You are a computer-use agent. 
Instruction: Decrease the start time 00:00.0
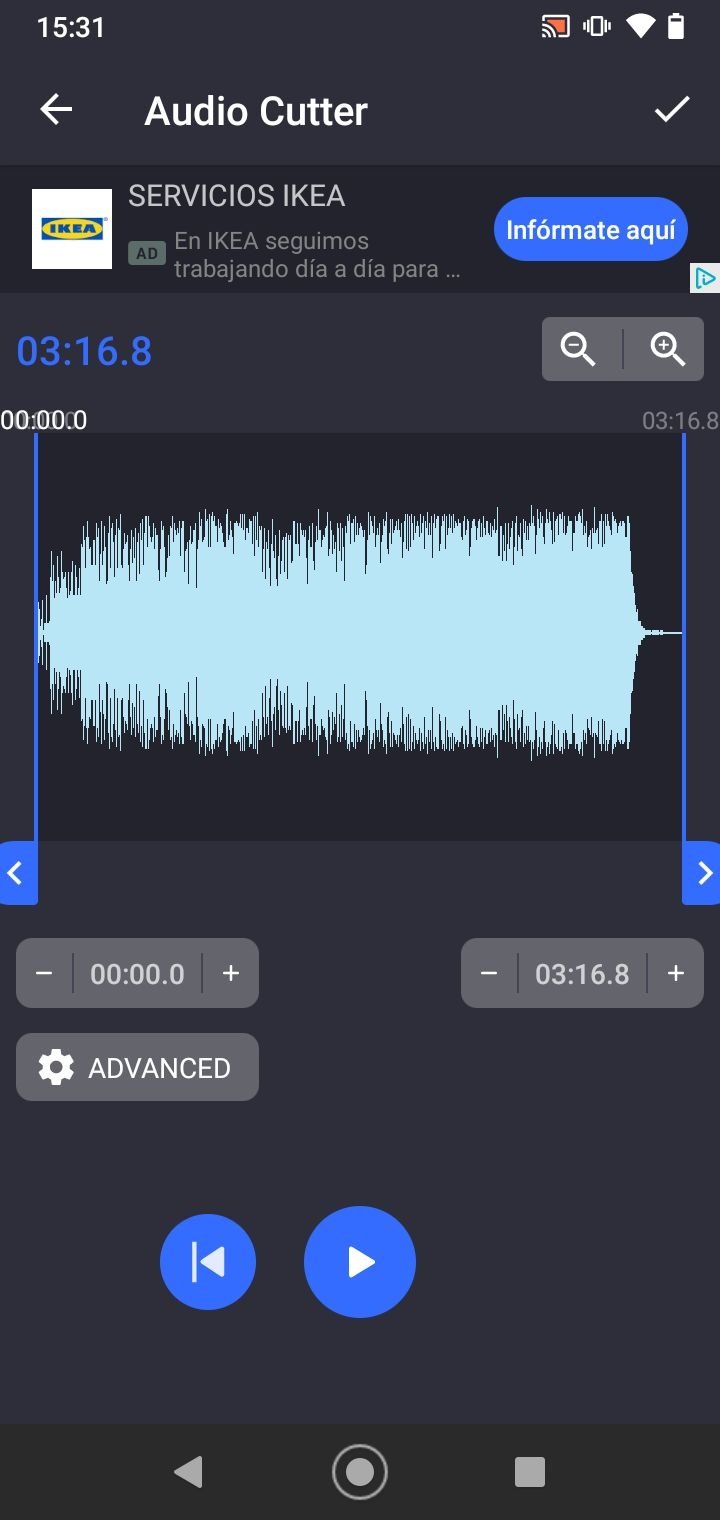click(44, 973)
